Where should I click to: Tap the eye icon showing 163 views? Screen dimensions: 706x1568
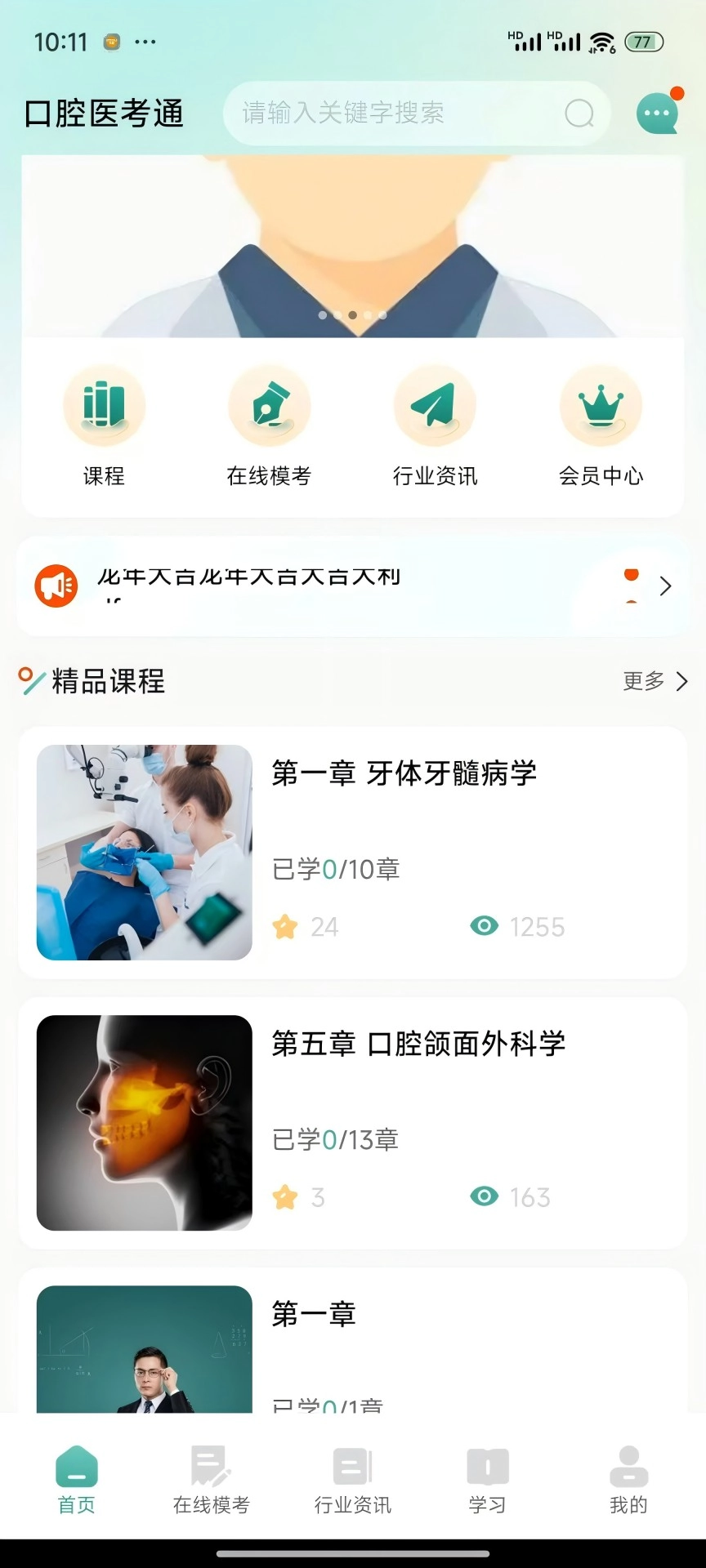[x=485, y=1196]
